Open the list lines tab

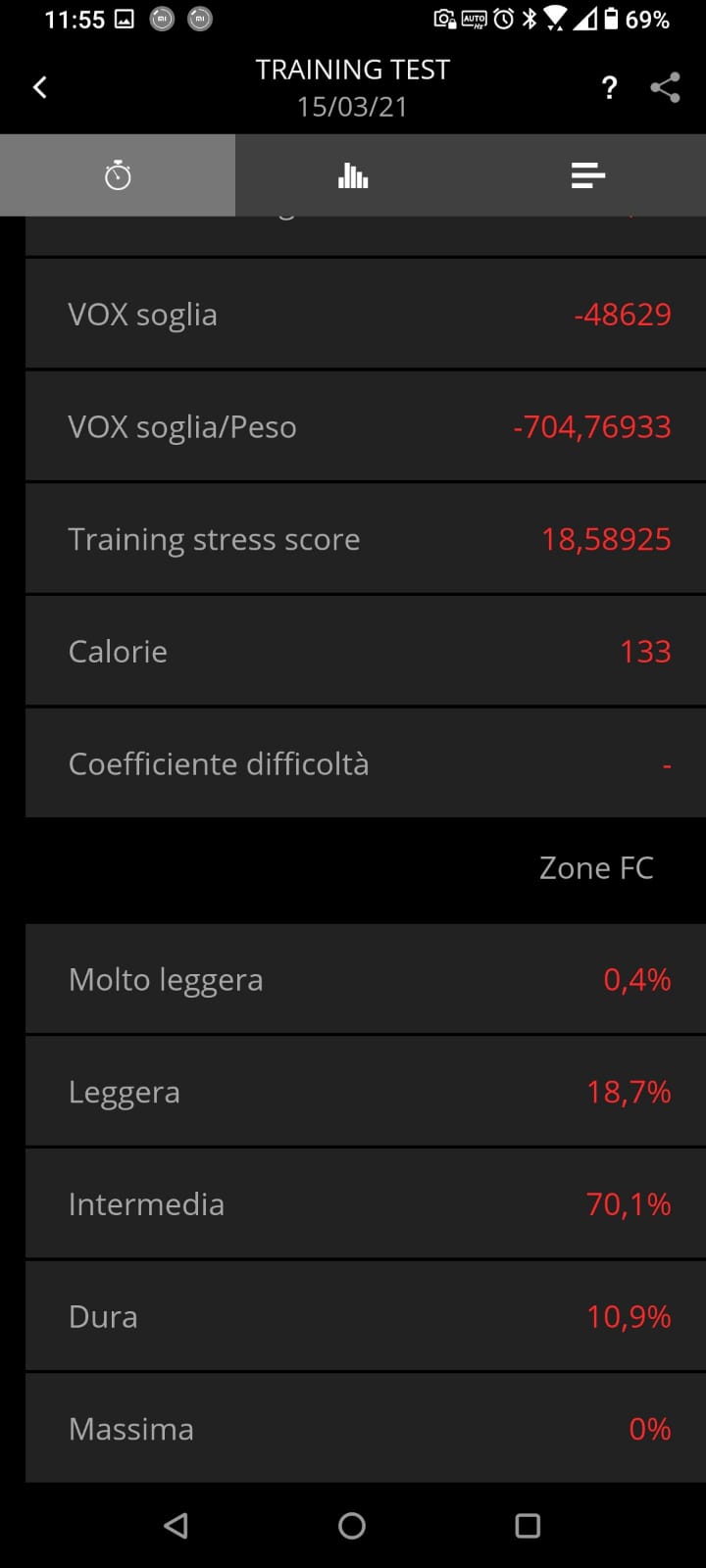pyautogui.click(x=587, y=175)
